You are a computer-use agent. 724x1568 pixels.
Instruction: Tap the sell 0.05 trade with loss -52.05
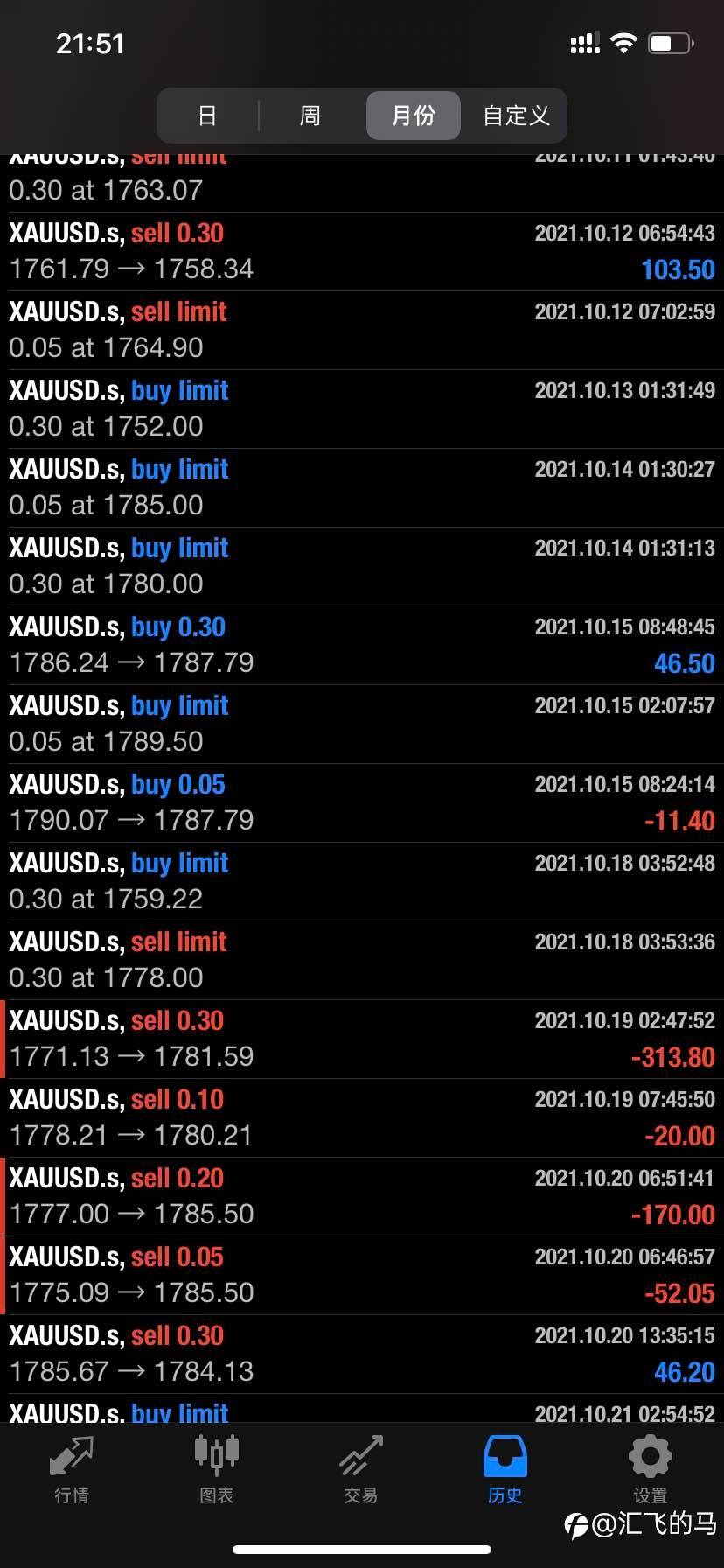coord(362,1276)
